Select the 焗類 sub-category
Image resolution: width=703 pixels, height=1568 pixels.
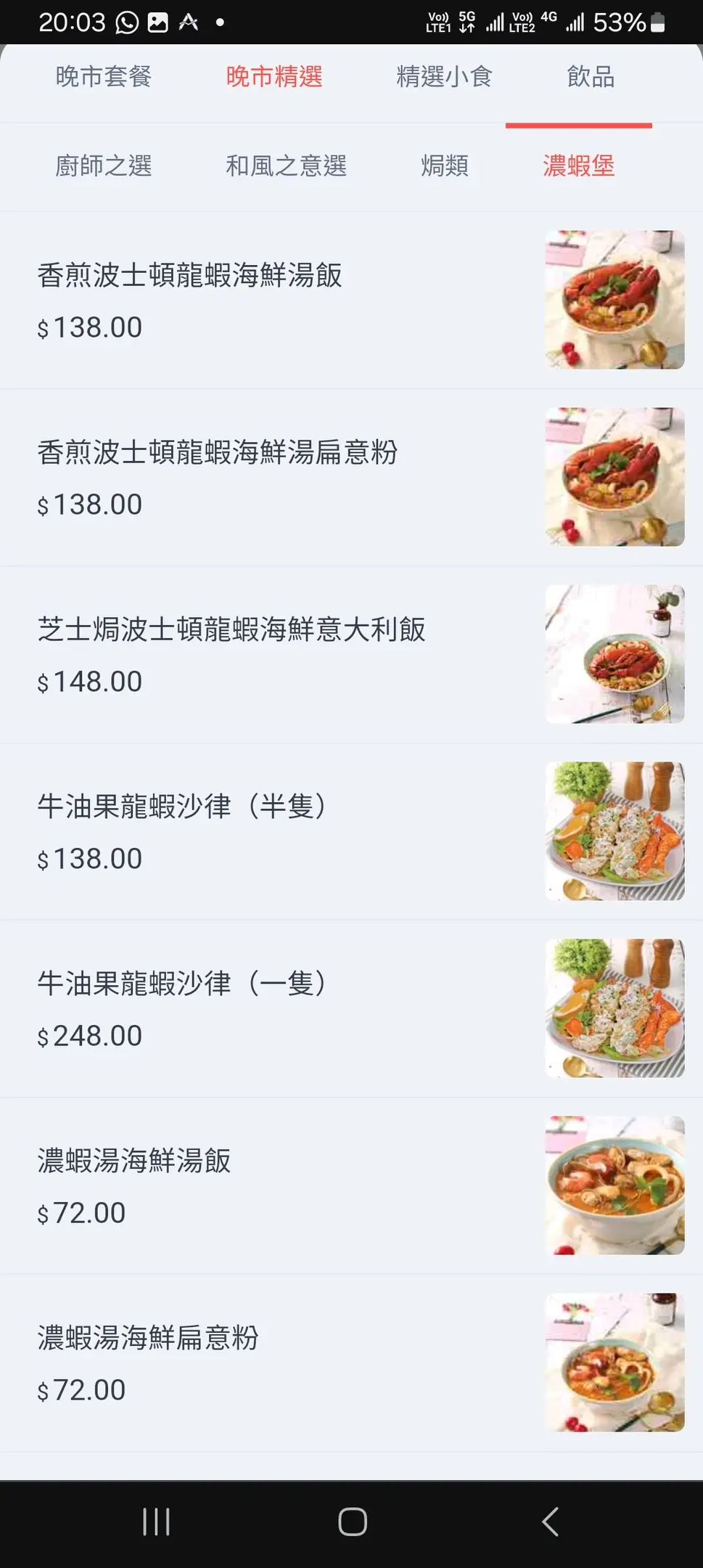click(x=444, y=166)
